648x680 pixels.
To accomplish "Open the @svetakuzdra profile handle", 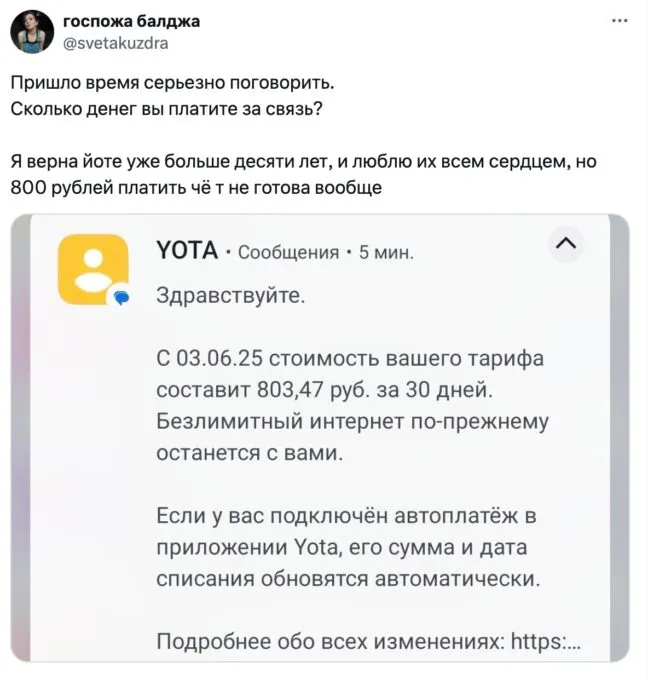I will (116, 44).
